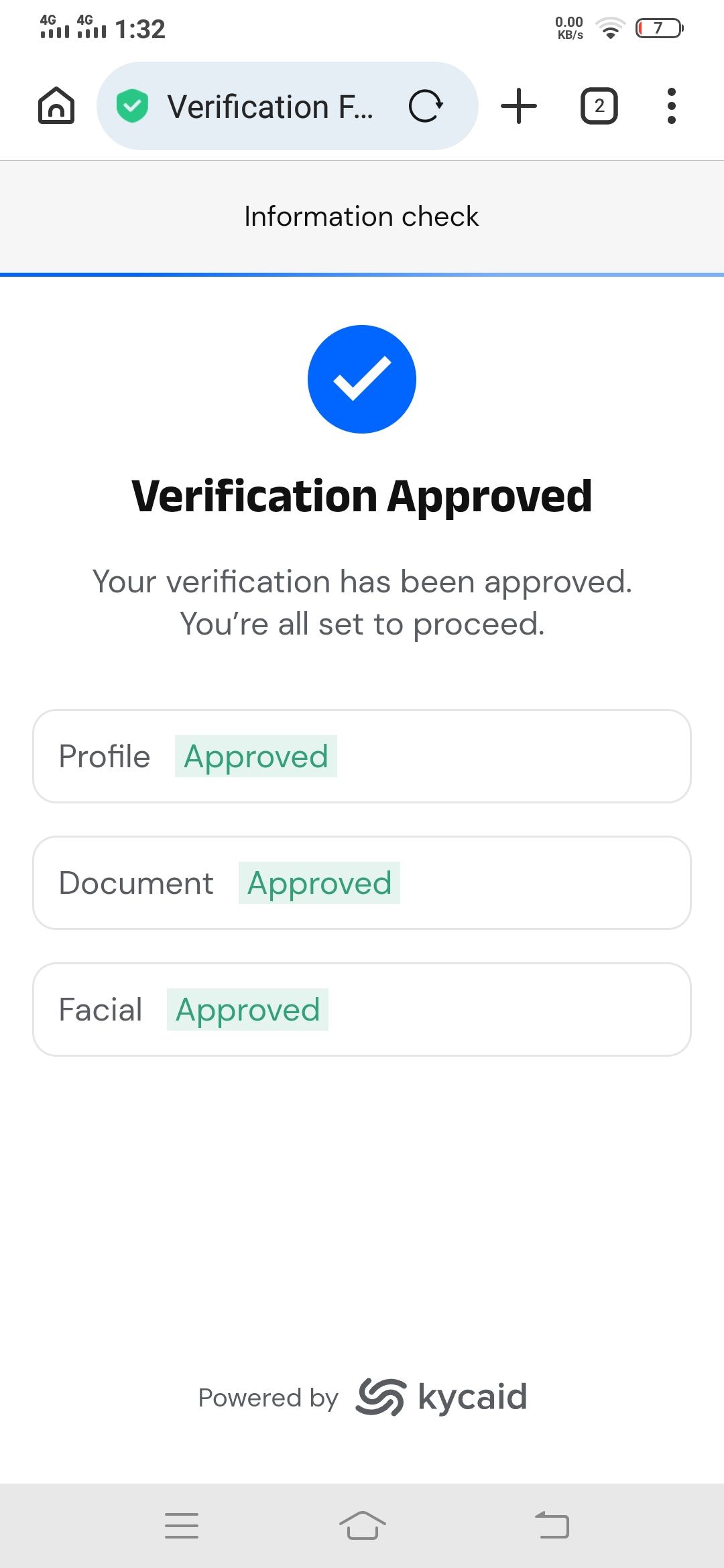This screenshot has width=724, height=1568.
Task: Tap the green site security shield
Action: [x=132, y=106]
